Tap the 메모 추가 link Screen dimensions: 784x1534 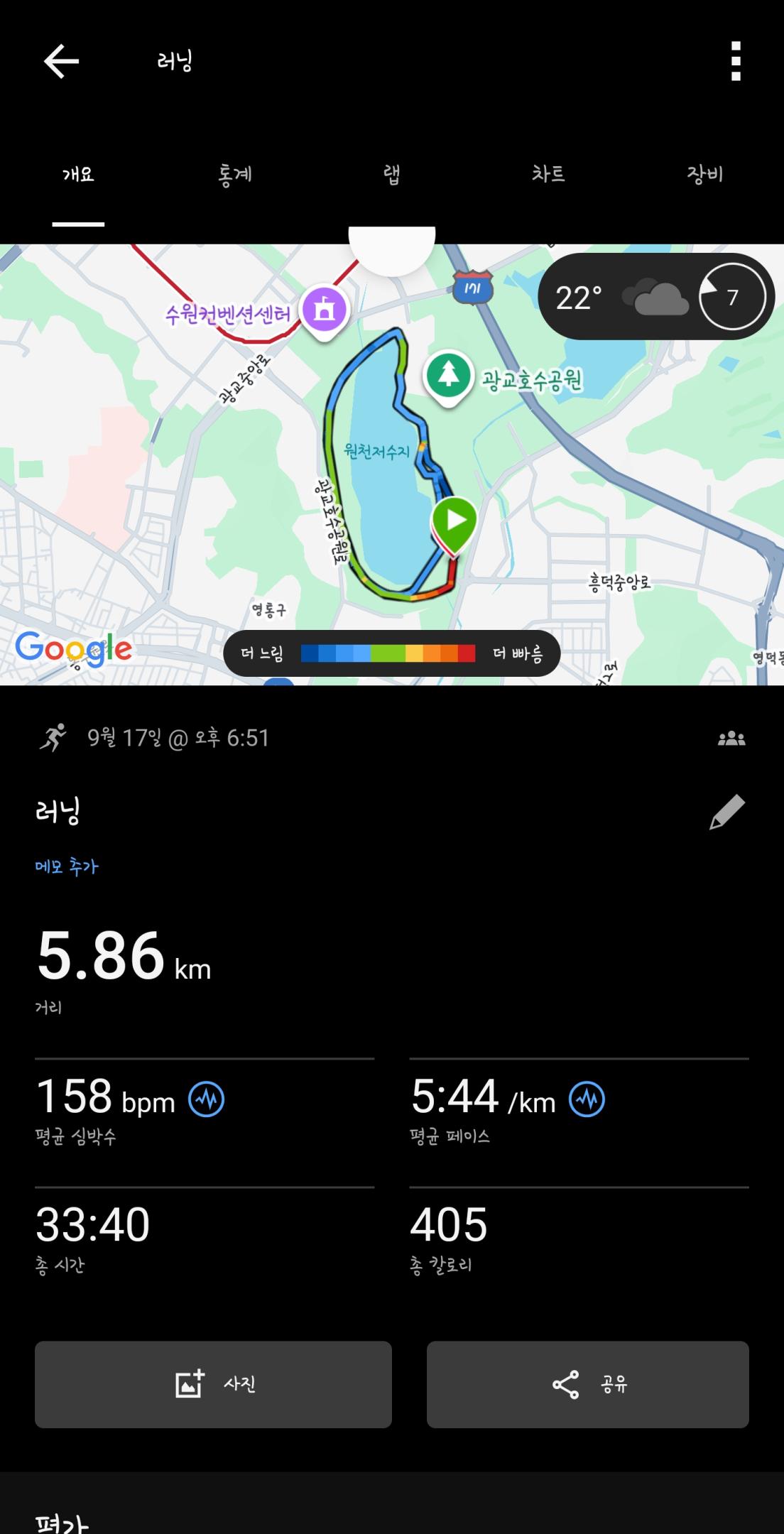(67, 866)
